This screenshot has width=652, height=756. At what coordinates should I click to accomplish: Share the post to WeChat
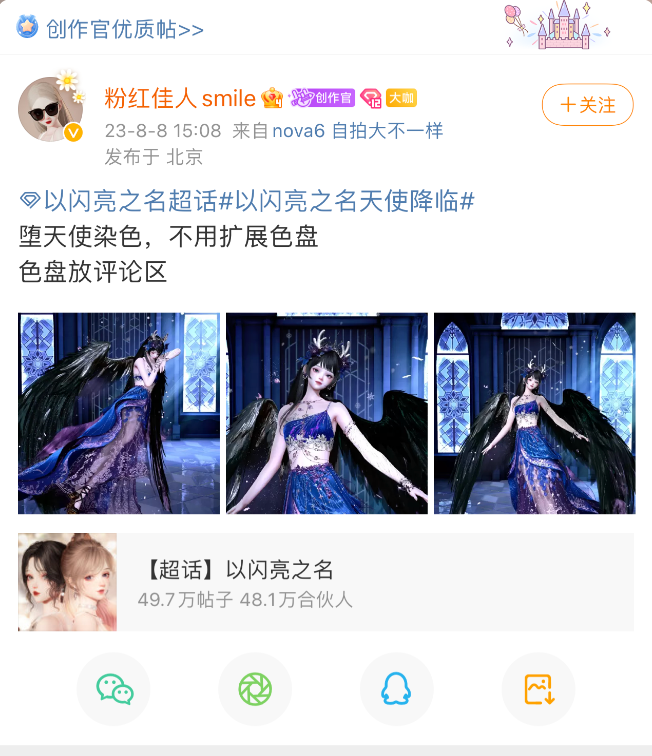113,689
